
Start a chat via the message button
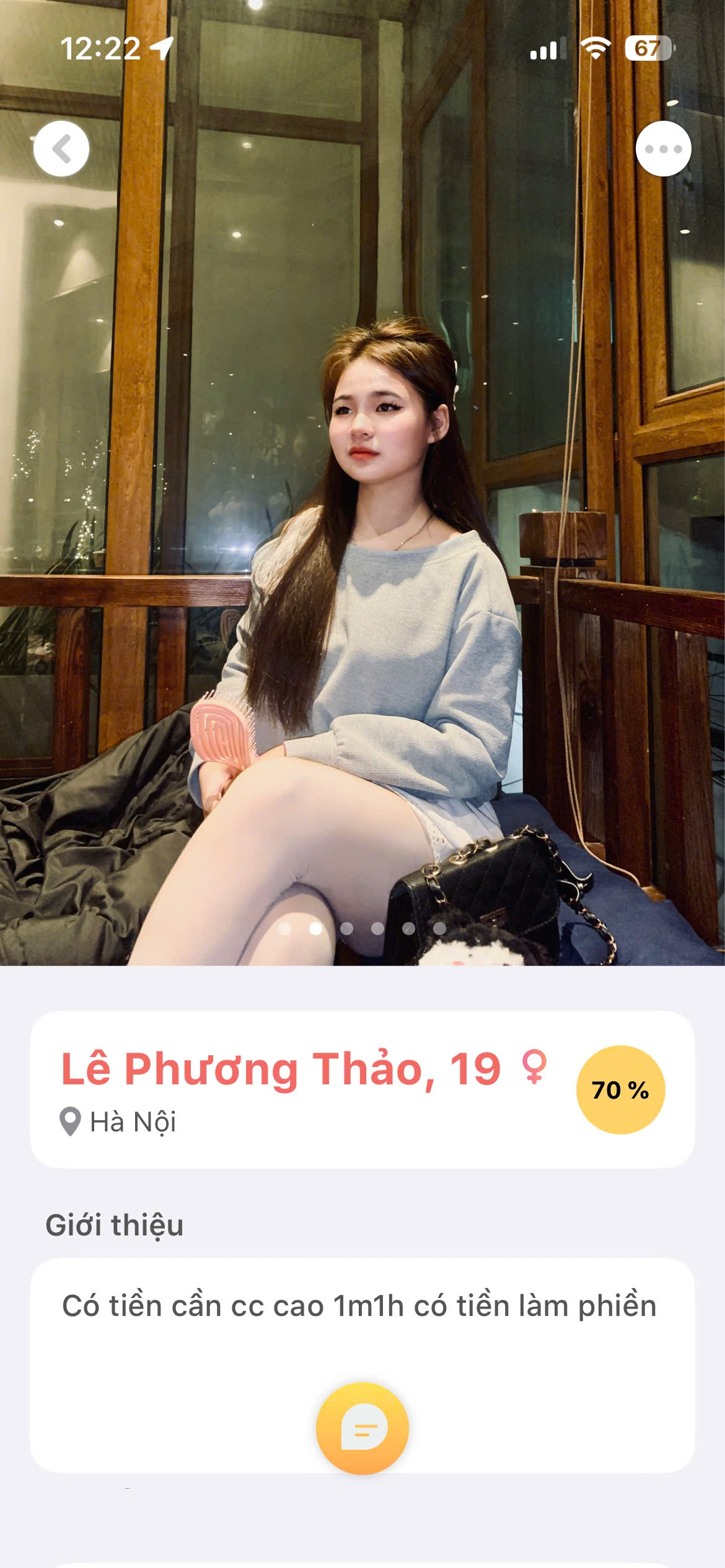point(362,1429)
